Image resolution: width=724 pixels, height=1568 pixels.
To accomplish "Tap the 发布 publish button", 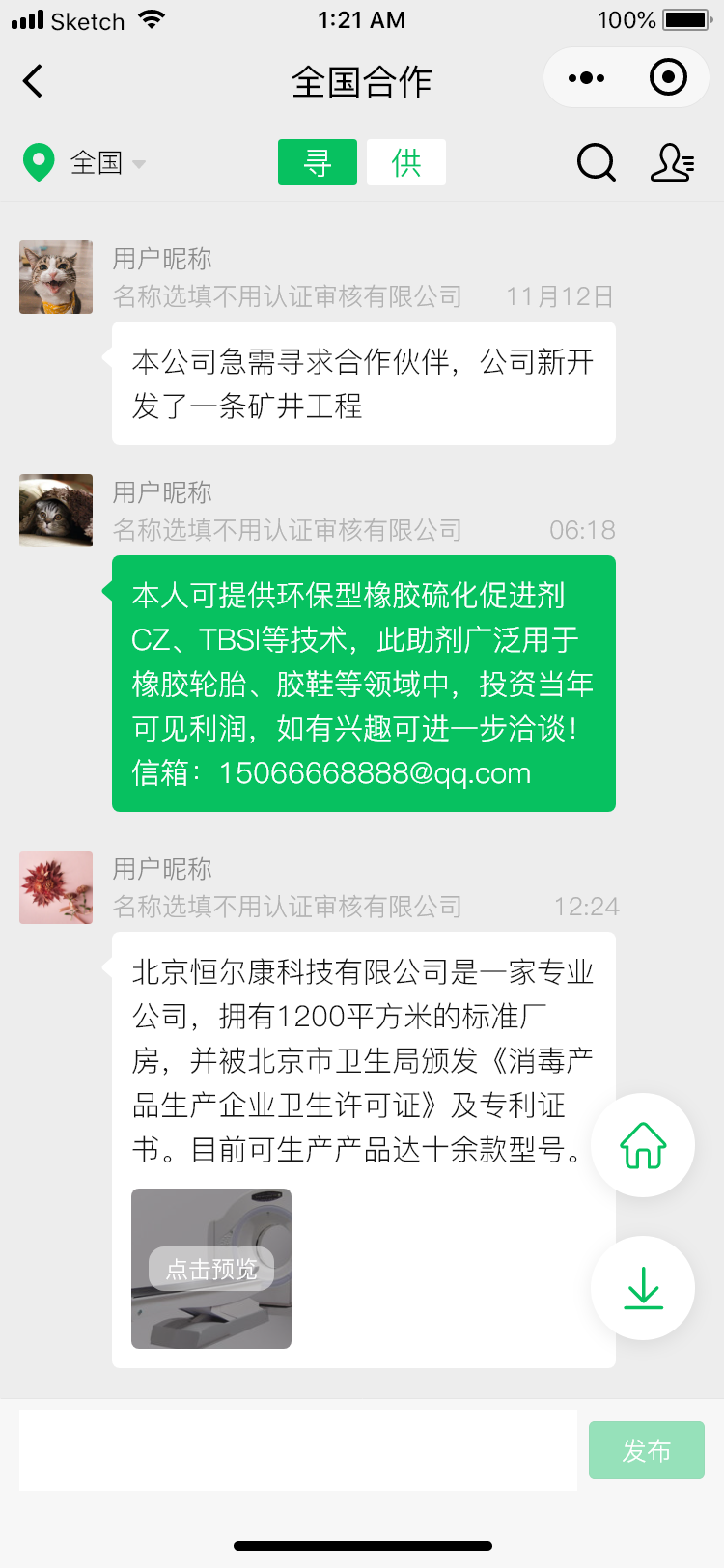I will pyautogui.click(x=647, y=1450).
